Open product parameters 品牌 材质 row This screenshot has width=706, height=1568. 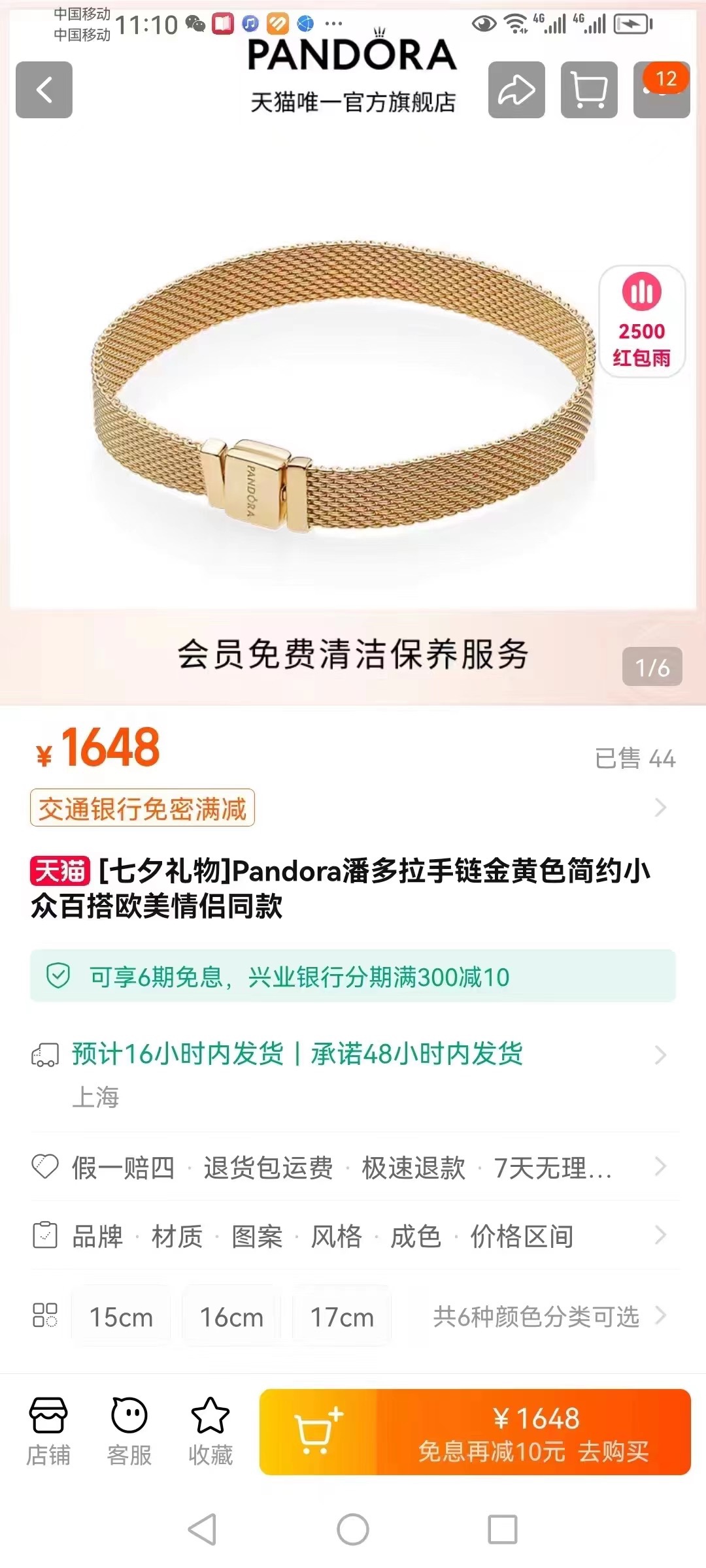(323, 1236)
